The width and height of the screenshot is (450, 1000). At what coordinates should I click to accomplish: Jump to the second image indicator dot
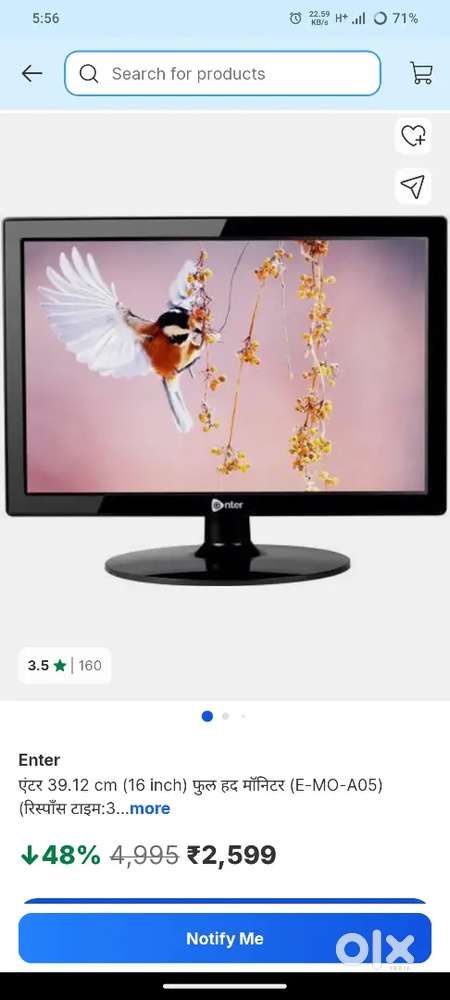225,716
